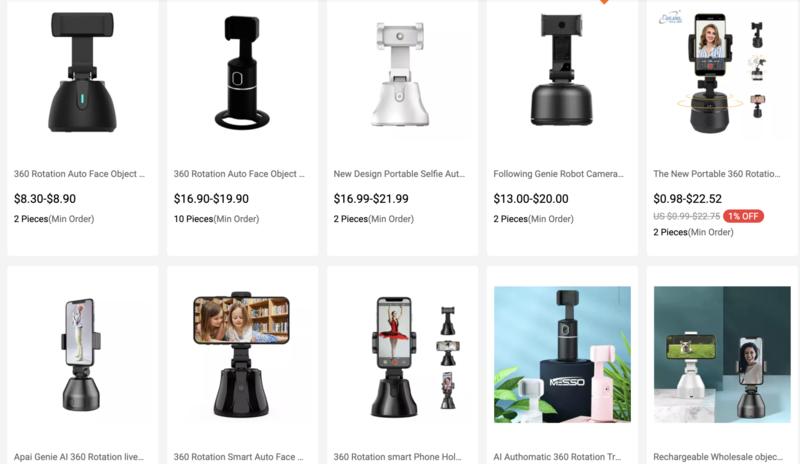
Task: View New Design Portable Selfie product
Action: tap(400, 174)
